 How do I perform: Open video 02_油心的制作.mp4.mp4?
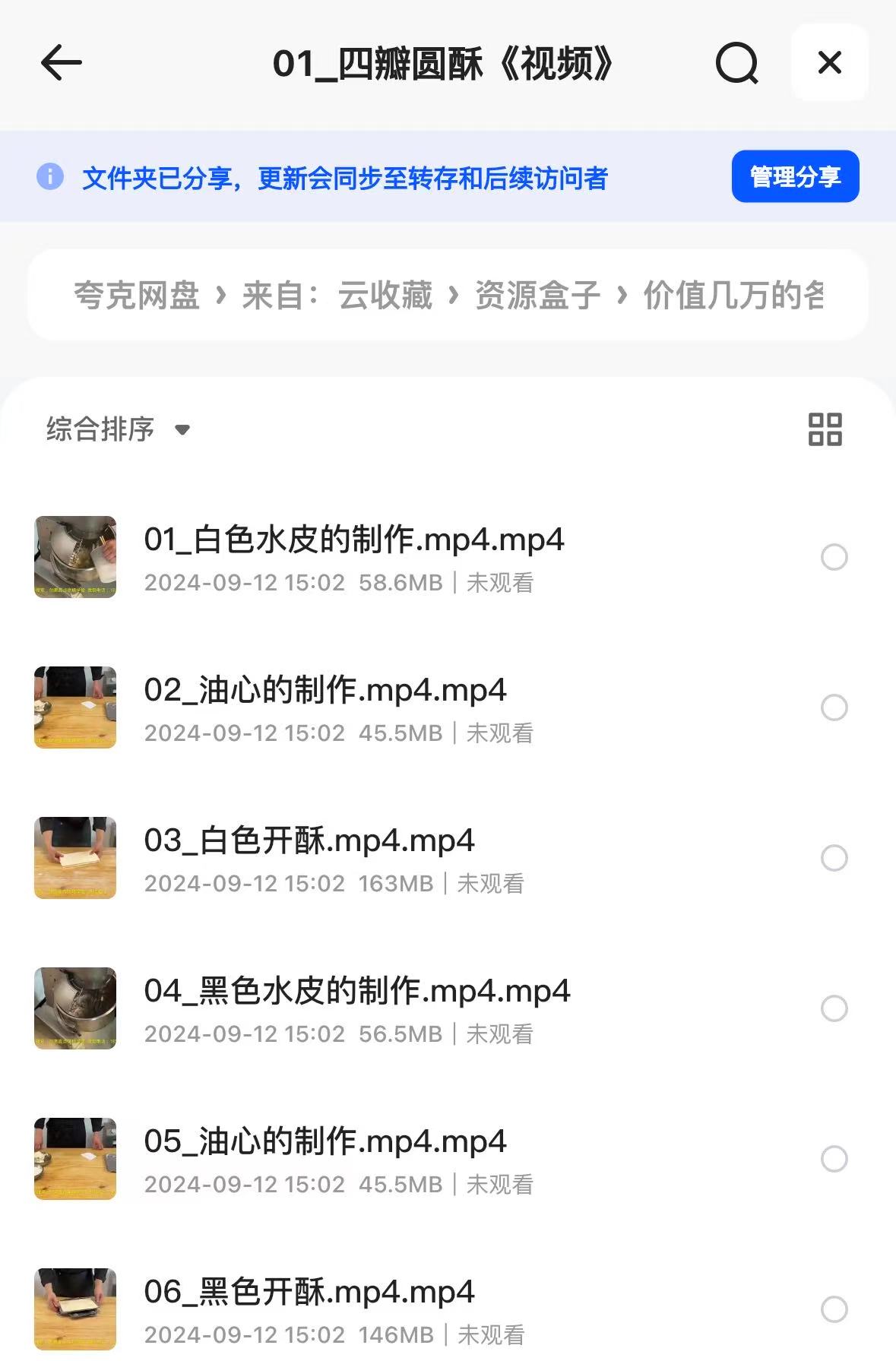[x=325, y=691]
